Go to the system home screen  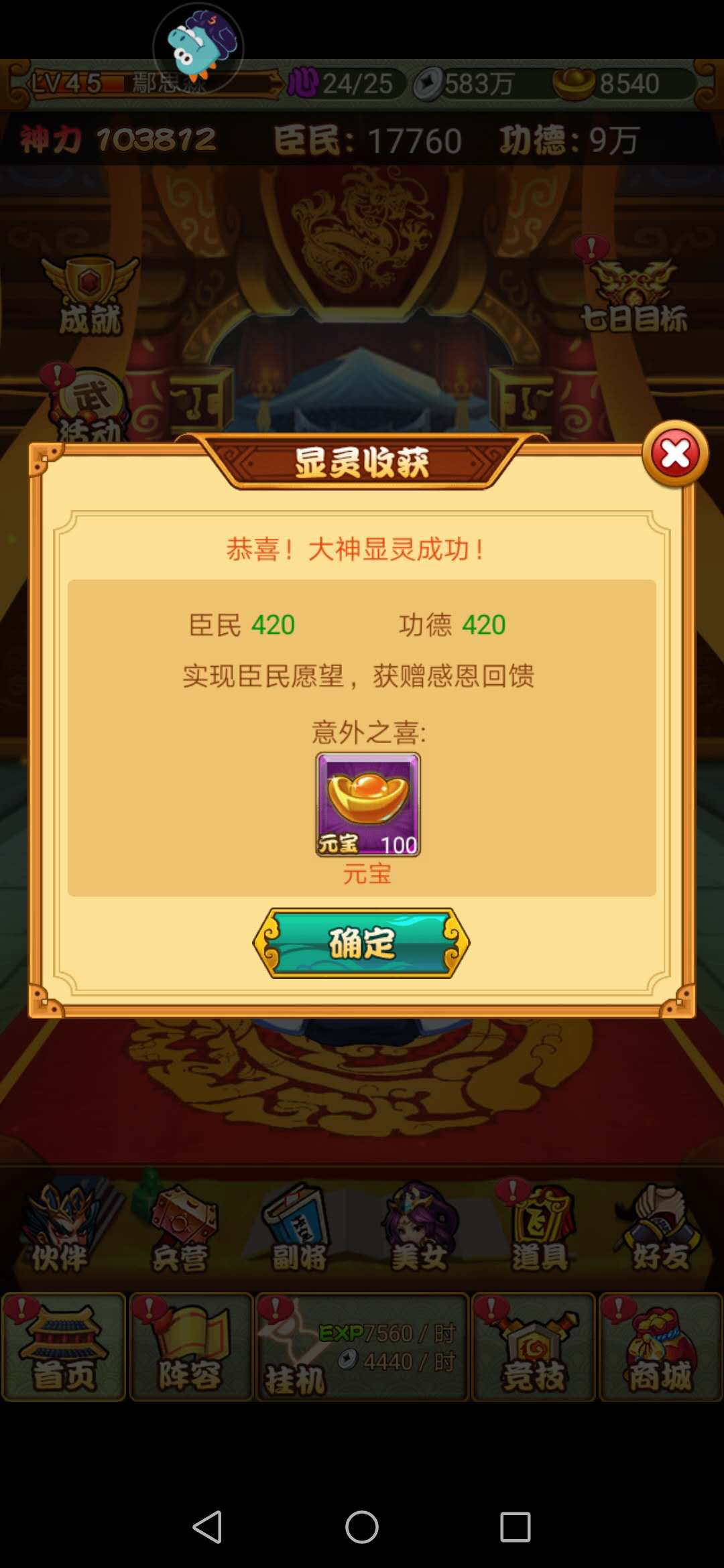(362, 1527)
